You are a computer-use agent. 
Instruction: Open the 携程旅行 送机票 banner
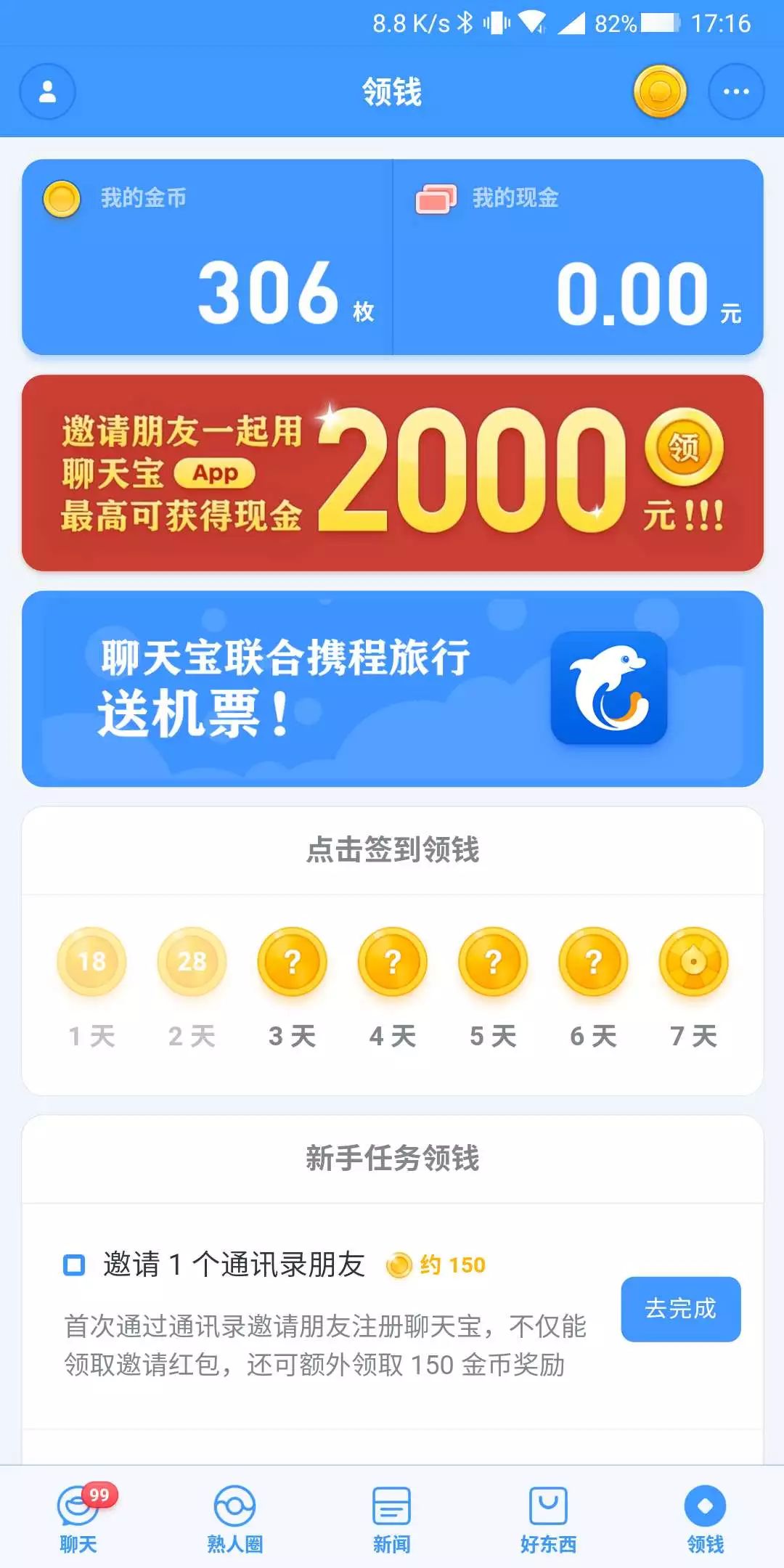(392, 688)
